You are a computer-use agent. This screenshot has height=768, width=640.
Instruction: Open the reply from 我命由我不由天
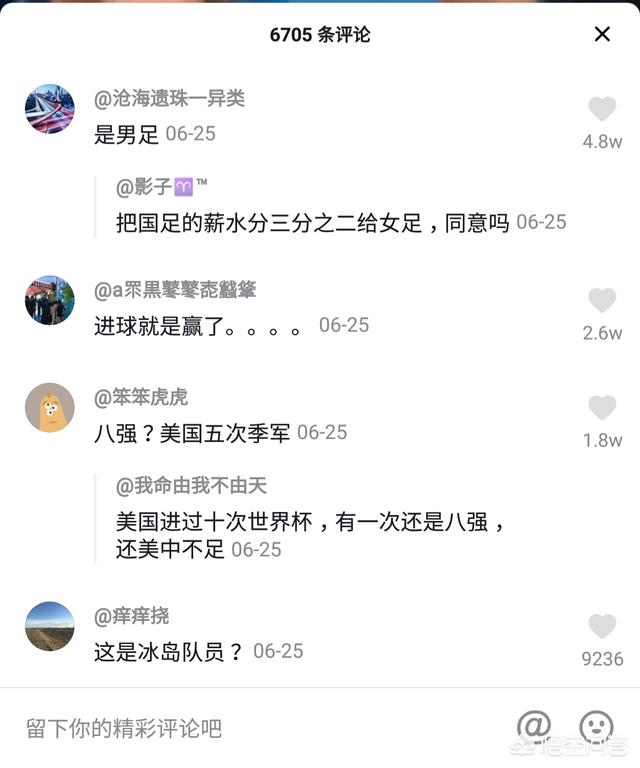tap(310, 522)
